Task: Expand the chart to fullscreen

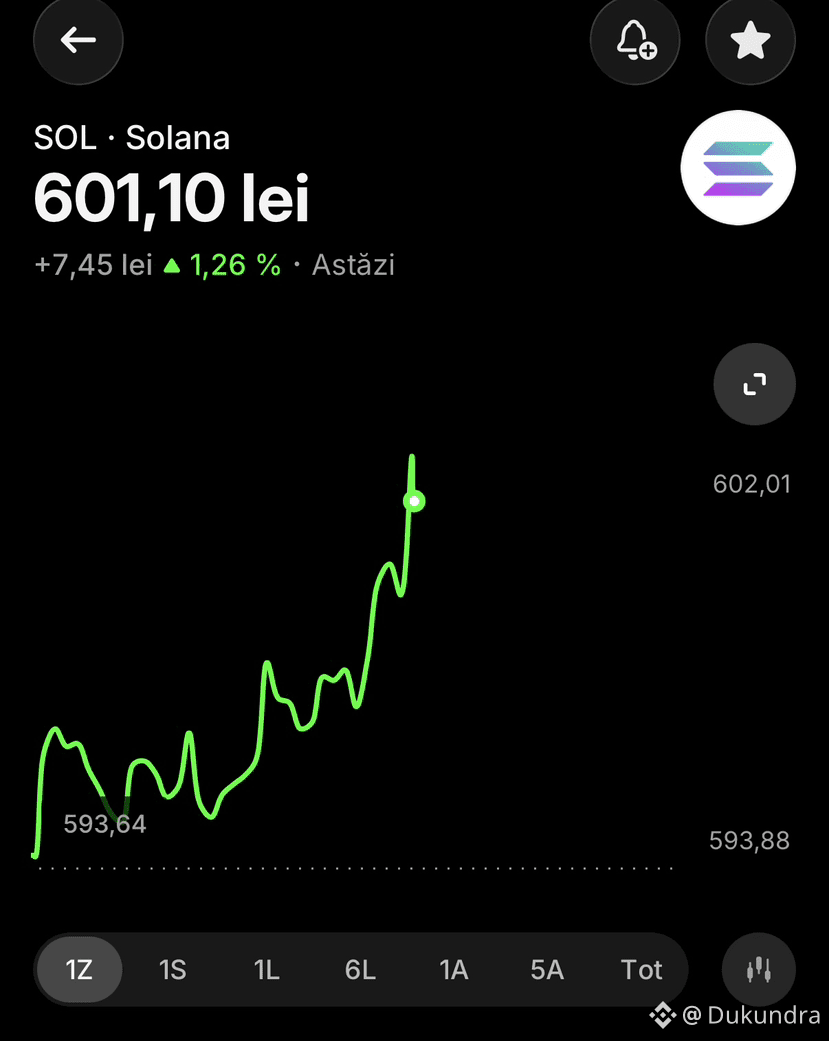Action: pyautogui.click(x=754, y=384)
